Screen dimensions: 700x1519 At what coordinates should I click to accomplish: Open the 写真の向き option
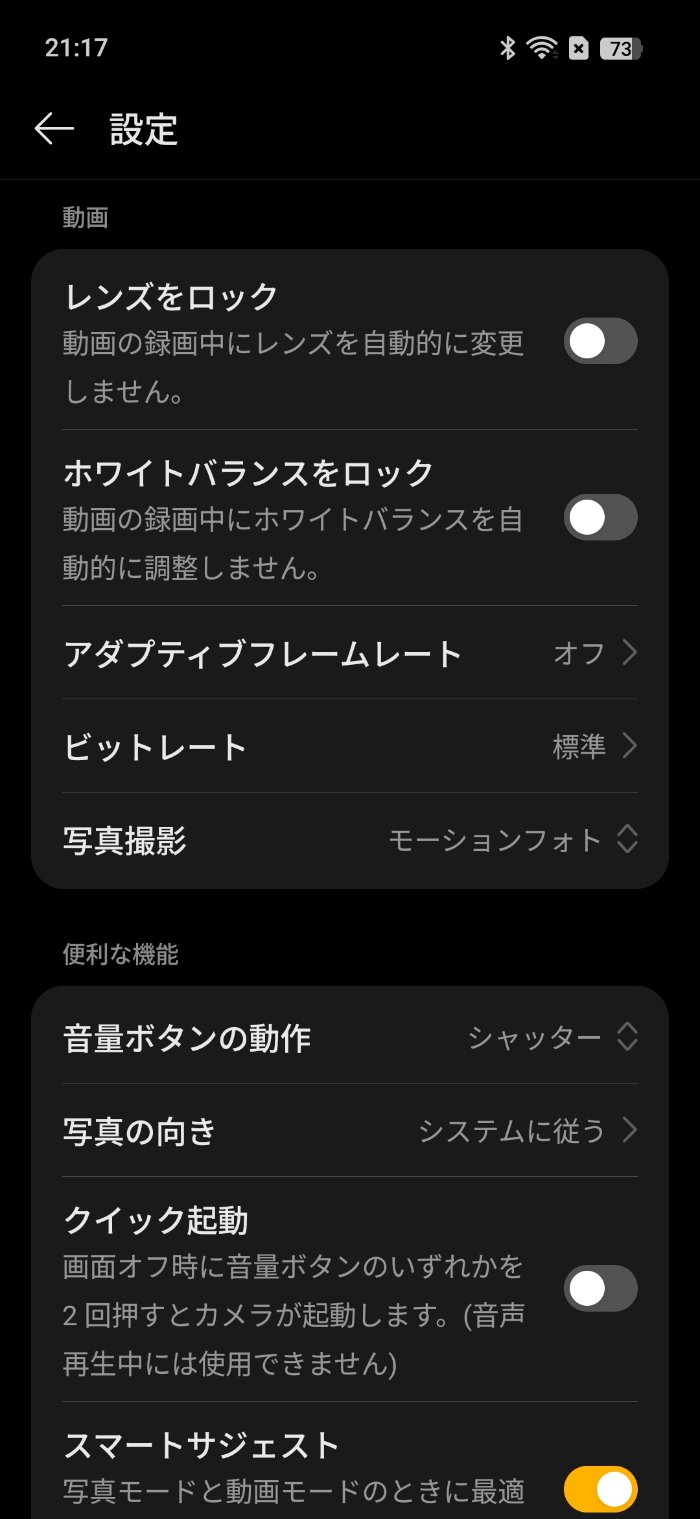[x=350, y=1131]
